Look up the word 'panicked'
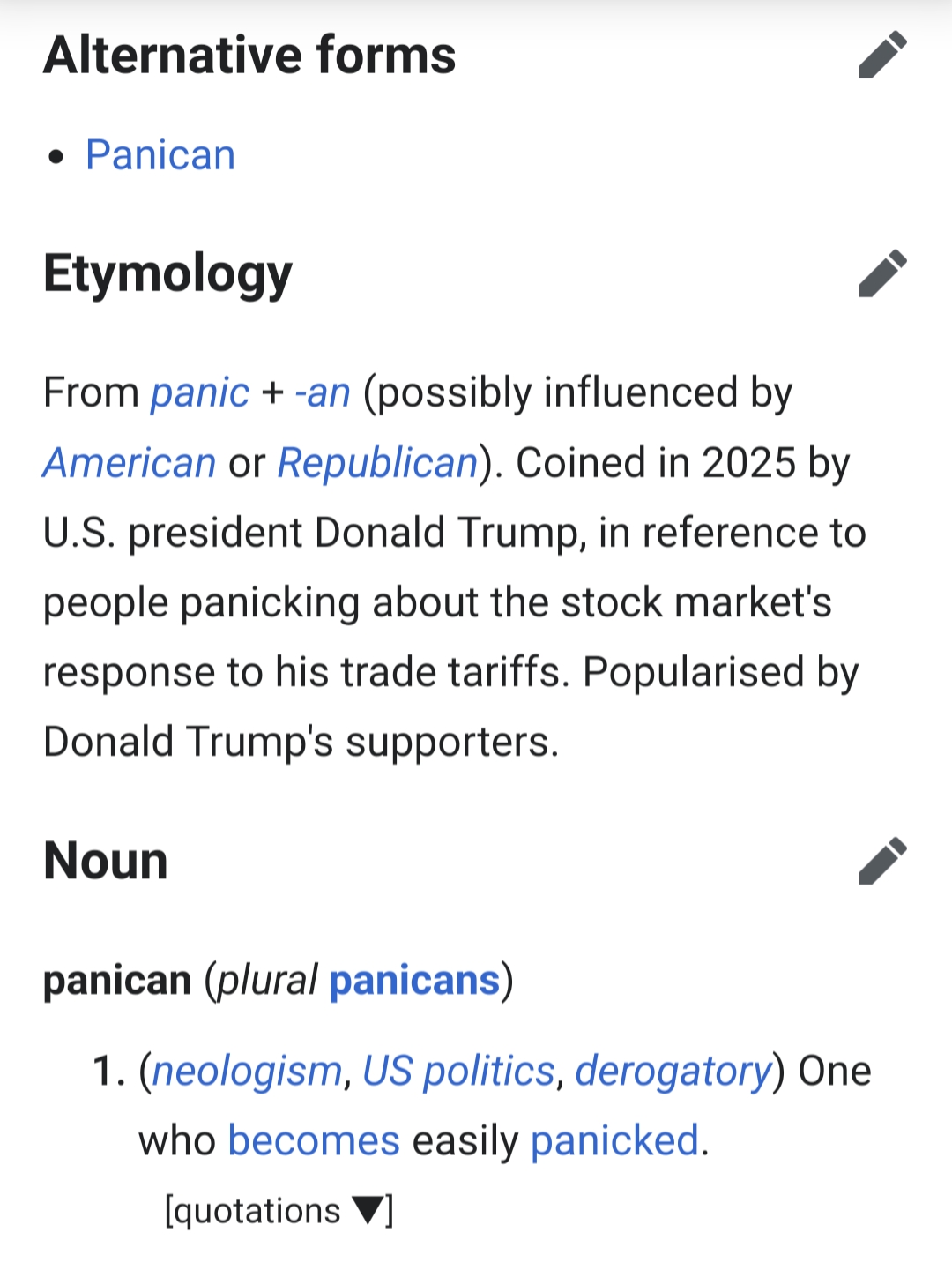 pos(614,1141)
